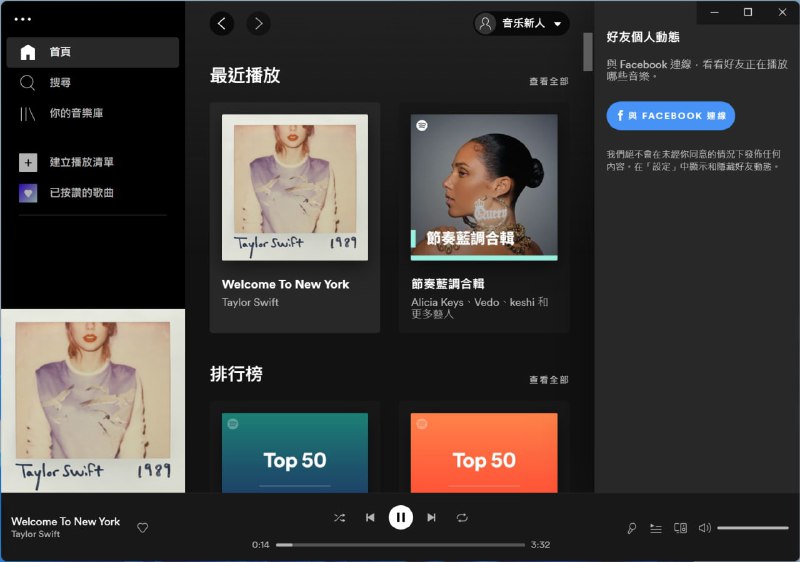Skip to the previous track

point(370,517)
